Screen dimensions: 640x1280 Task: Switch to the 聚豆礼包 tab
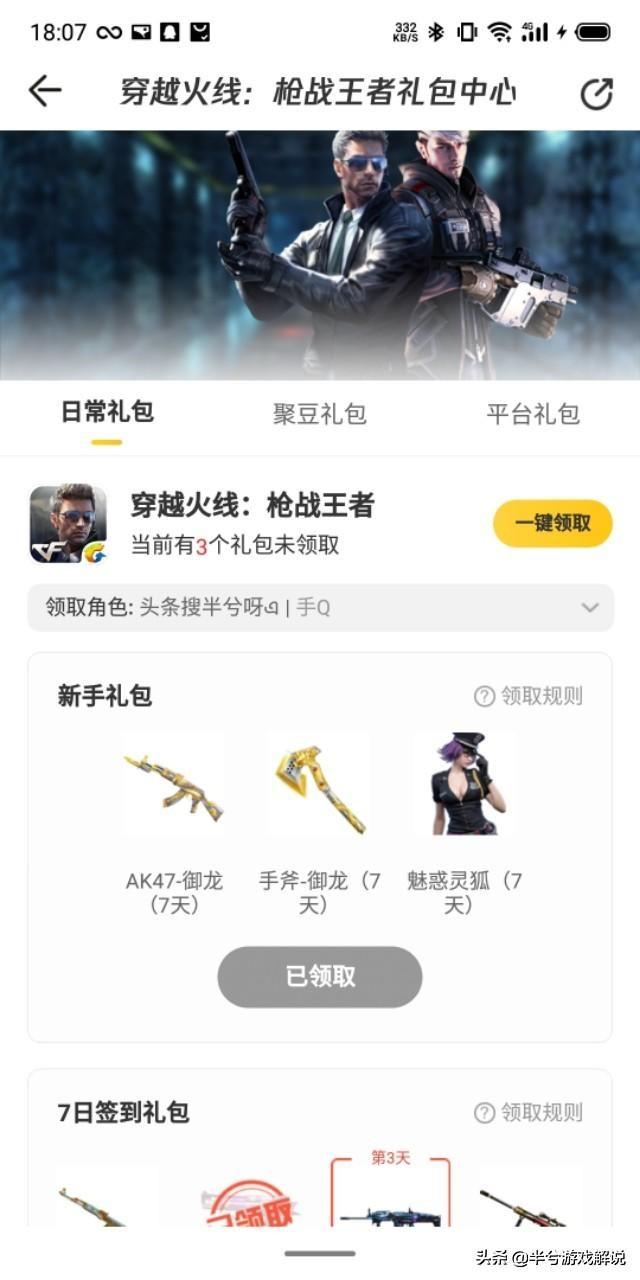[319, 414]
